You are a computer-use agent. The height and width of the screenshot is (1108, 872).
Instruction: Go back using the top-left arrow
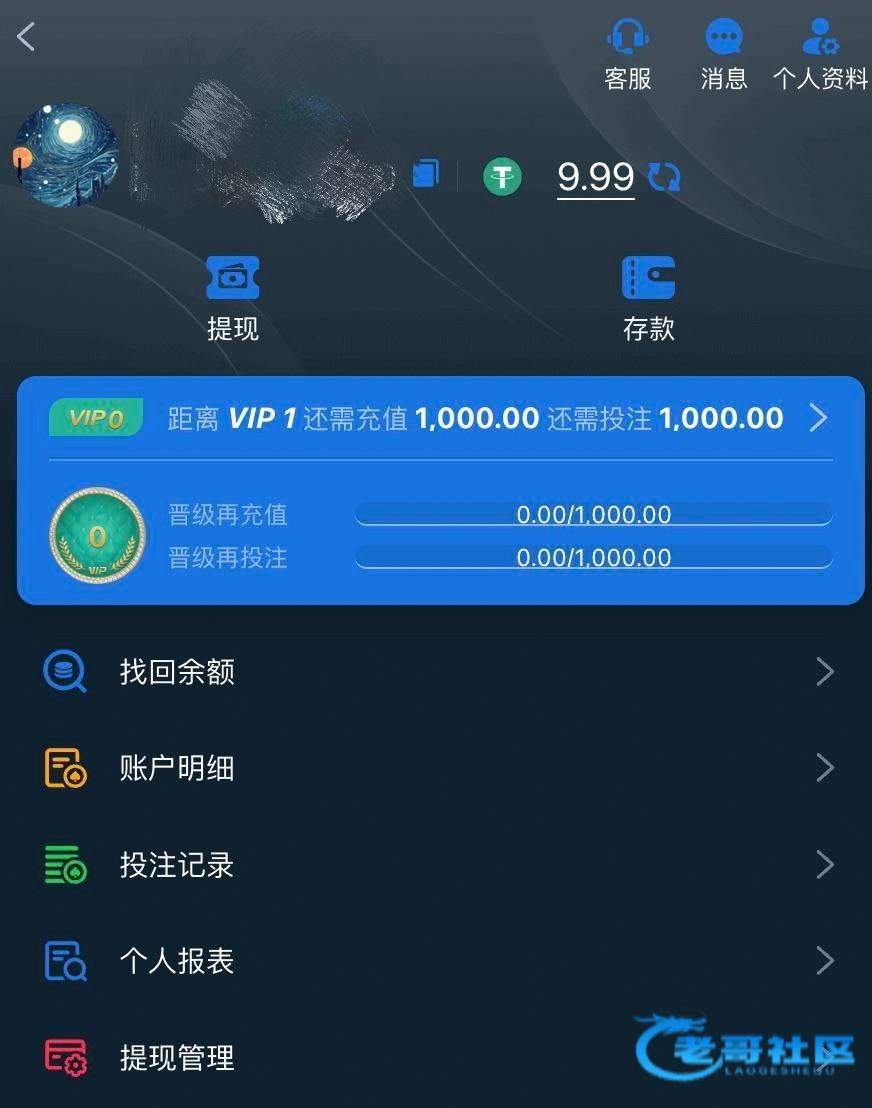coord(26,37)
